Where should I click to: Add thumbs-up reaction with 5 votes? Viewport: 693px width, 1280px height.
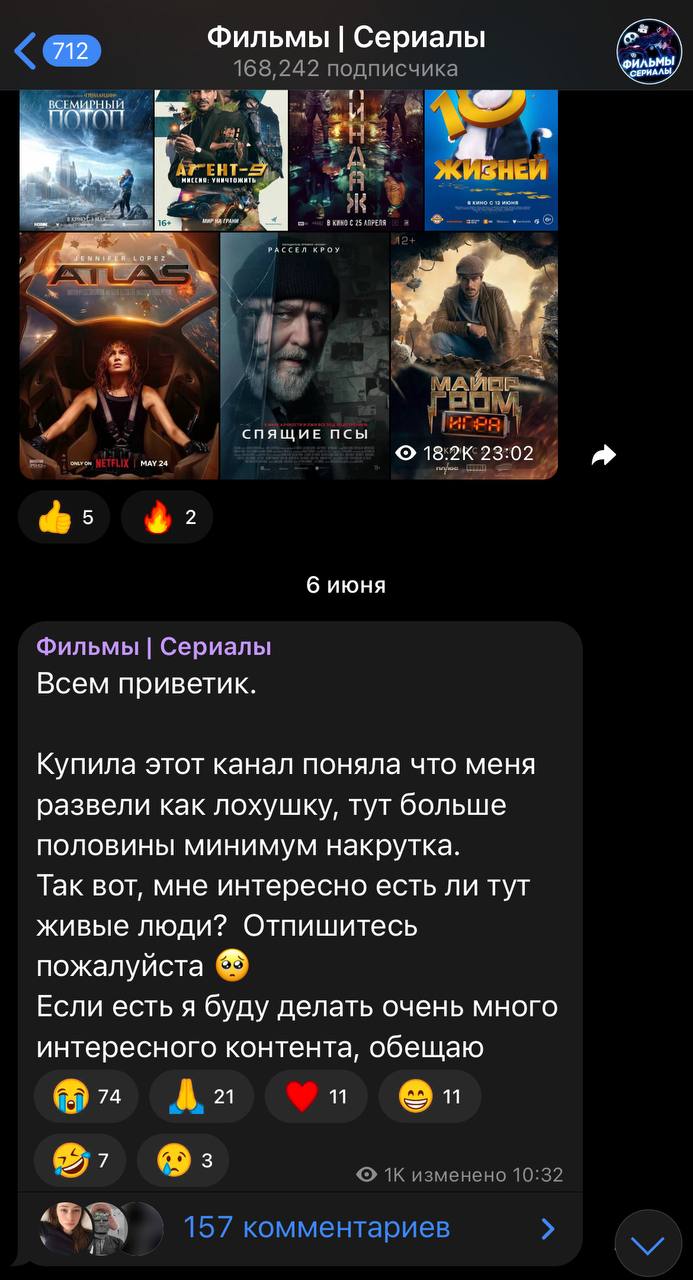(64, 517)
